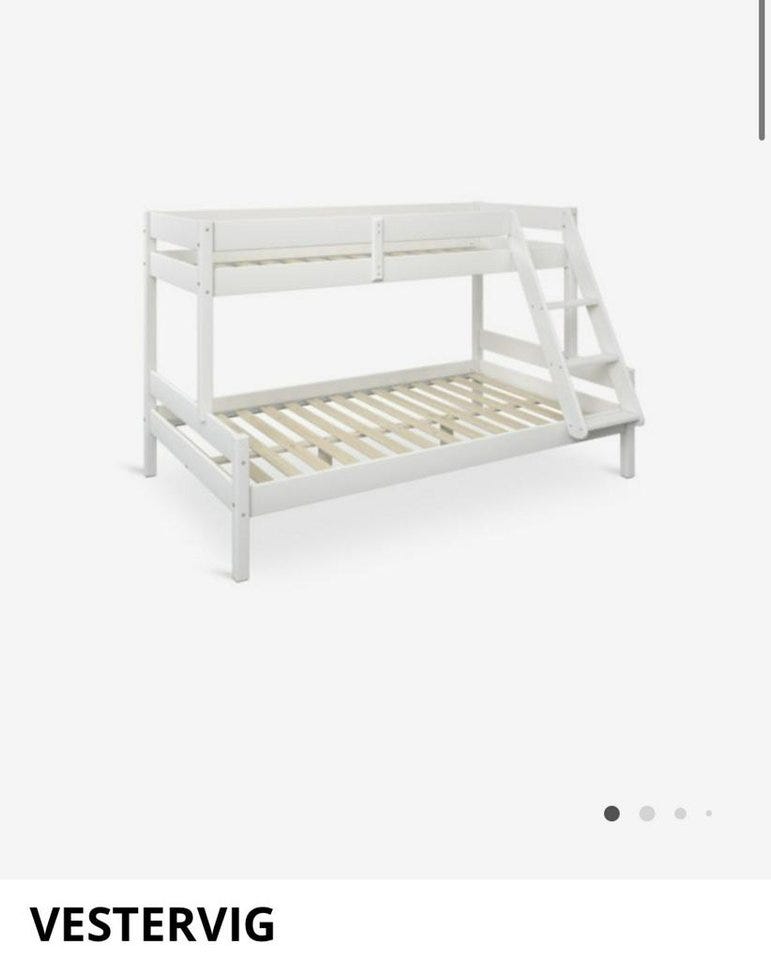The width and height of the screenshot is (771, 960).
Task: Jump to the second image indicator dot
Action: 647,814
